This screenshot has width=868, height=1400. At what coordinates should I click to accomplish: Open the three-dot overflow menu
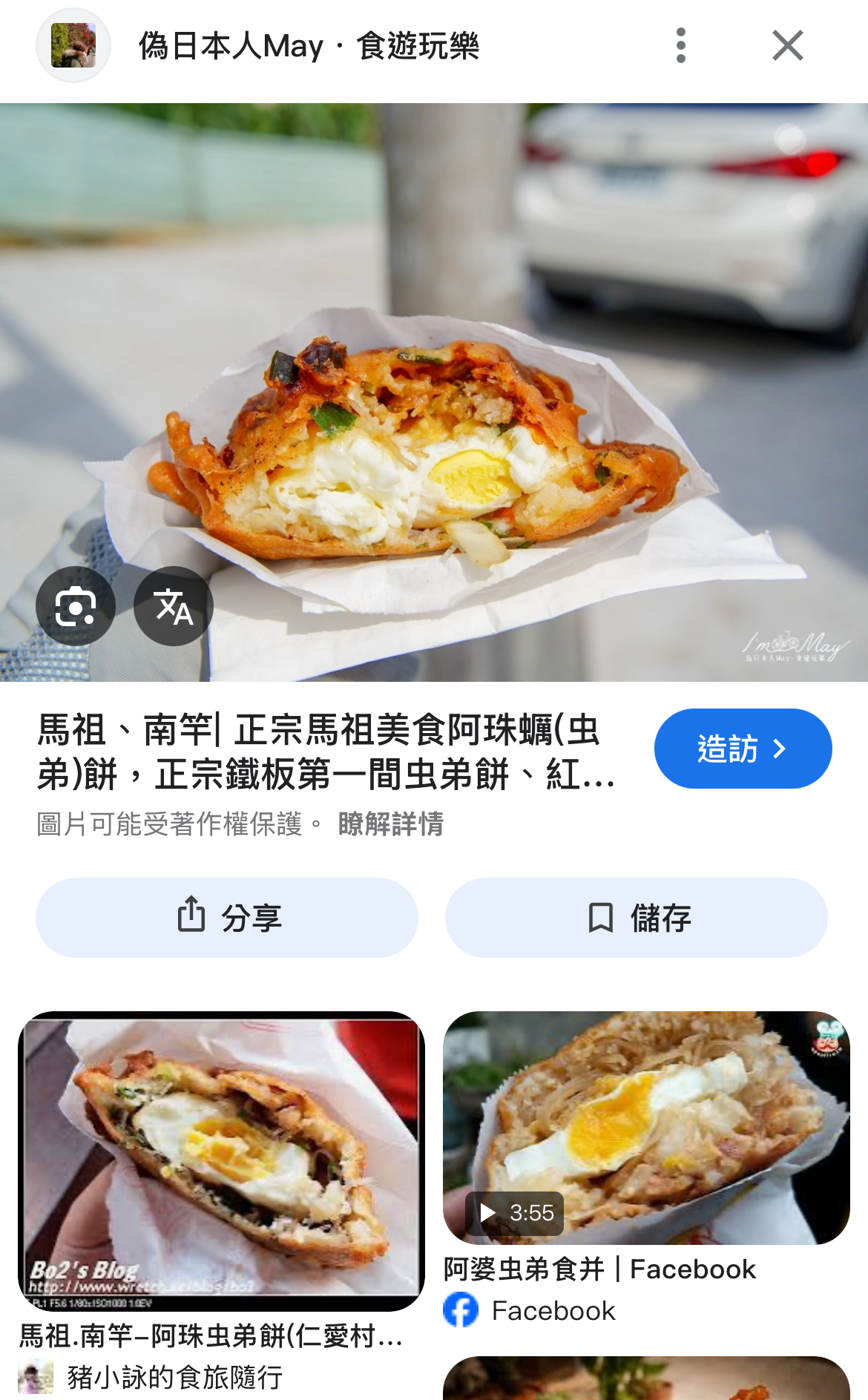coord(681,46)
